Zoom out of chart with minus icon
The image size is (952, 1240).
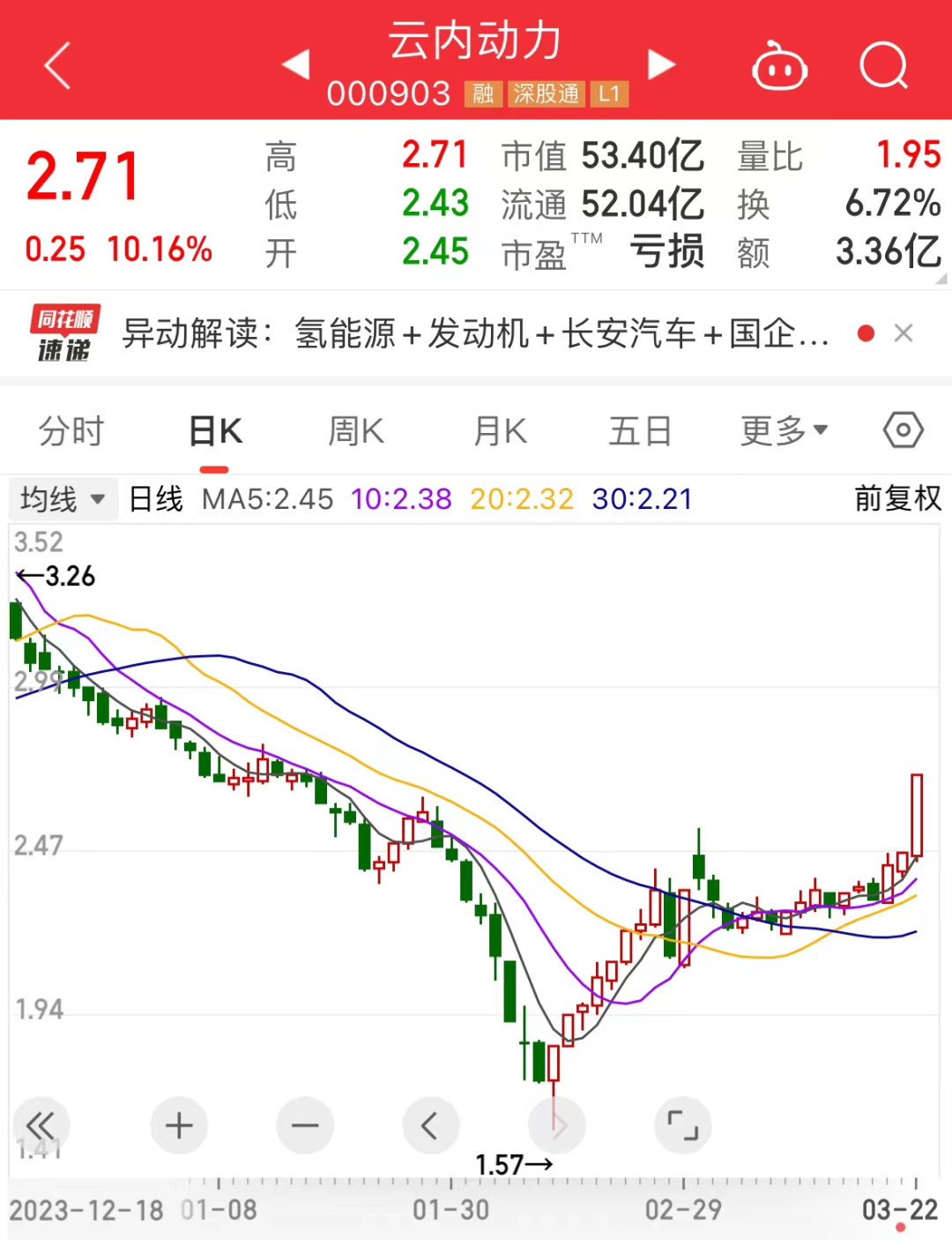click(305, 1125)
